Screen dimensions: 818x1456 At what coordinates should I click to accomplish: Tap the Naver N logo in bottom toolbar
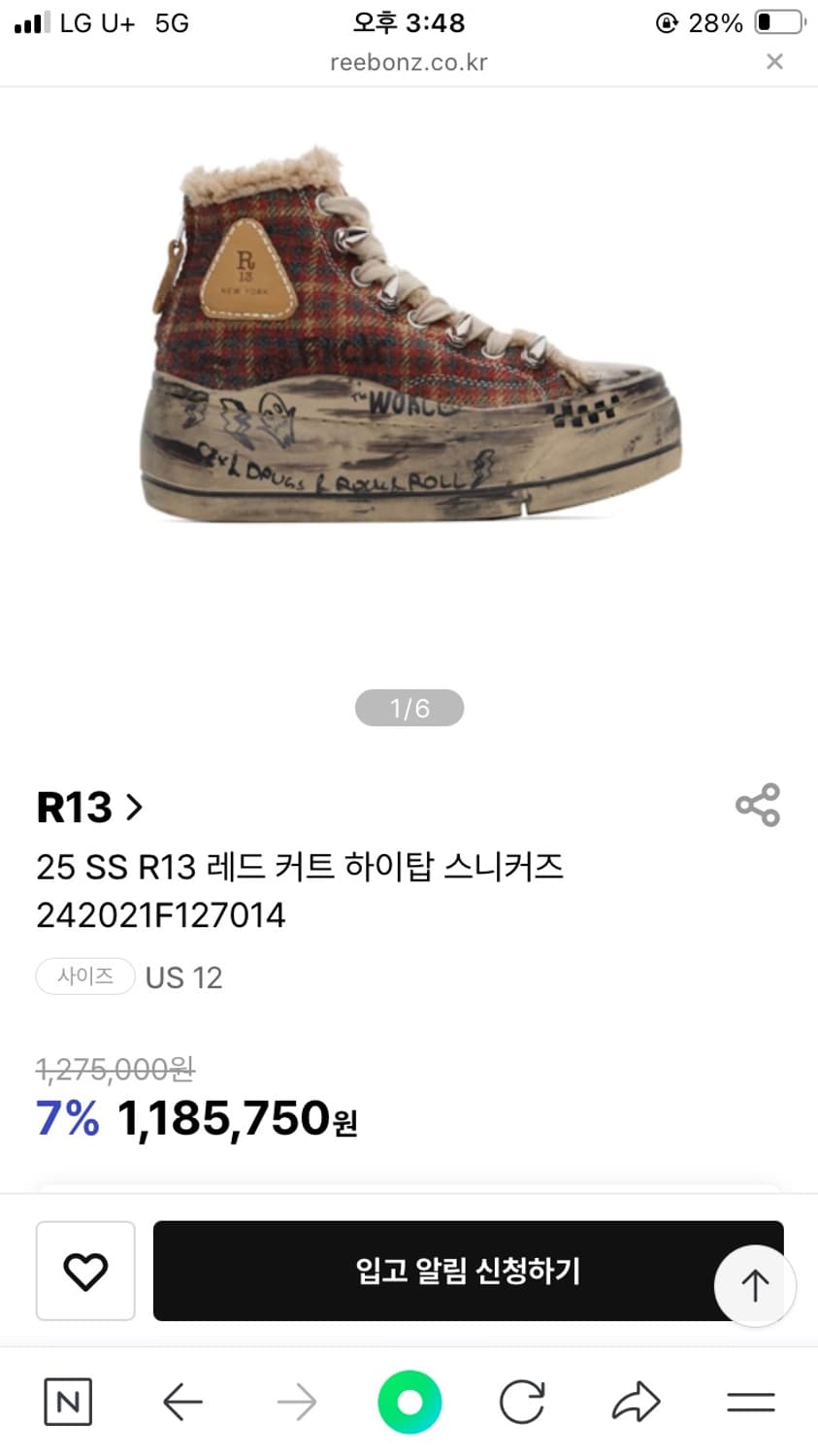point(67,1401)
